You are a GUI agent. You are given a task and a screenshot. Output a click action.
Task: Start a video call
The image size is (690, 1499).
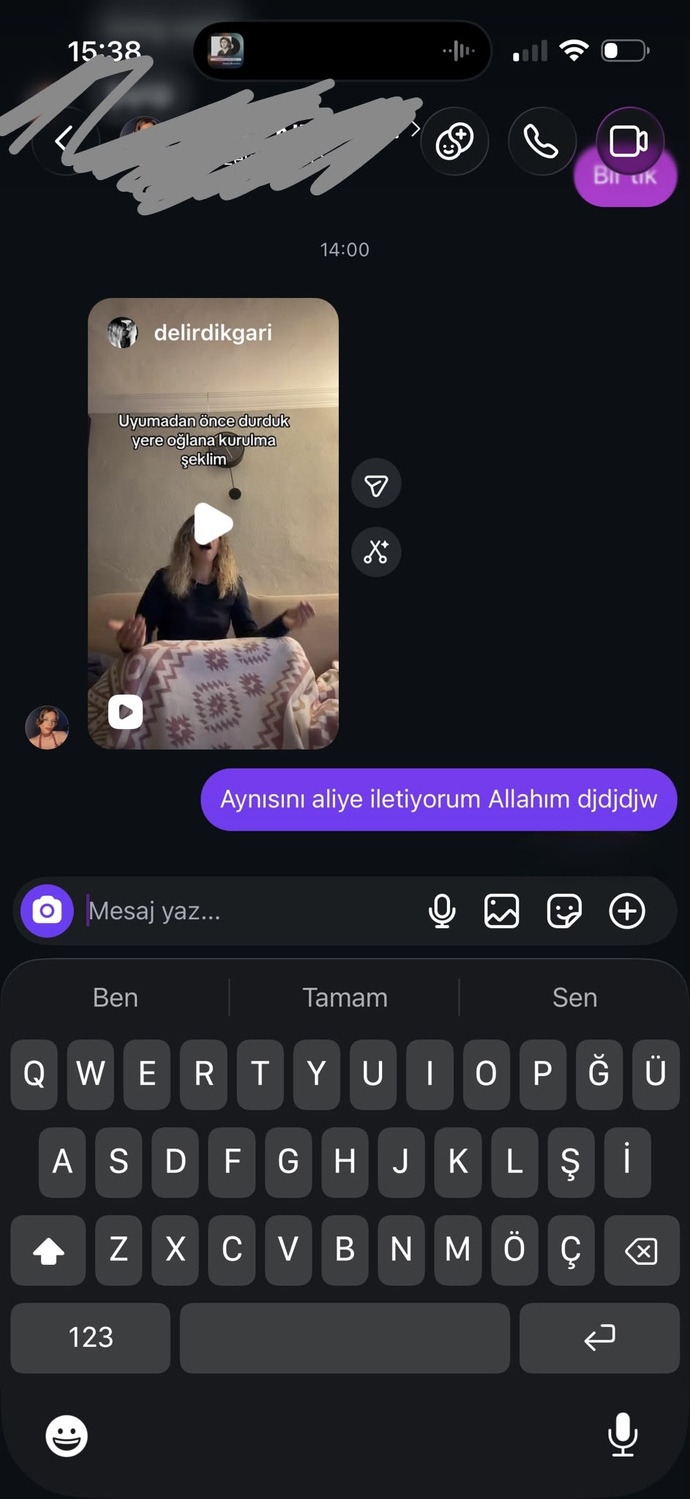[x=629, y=141]
